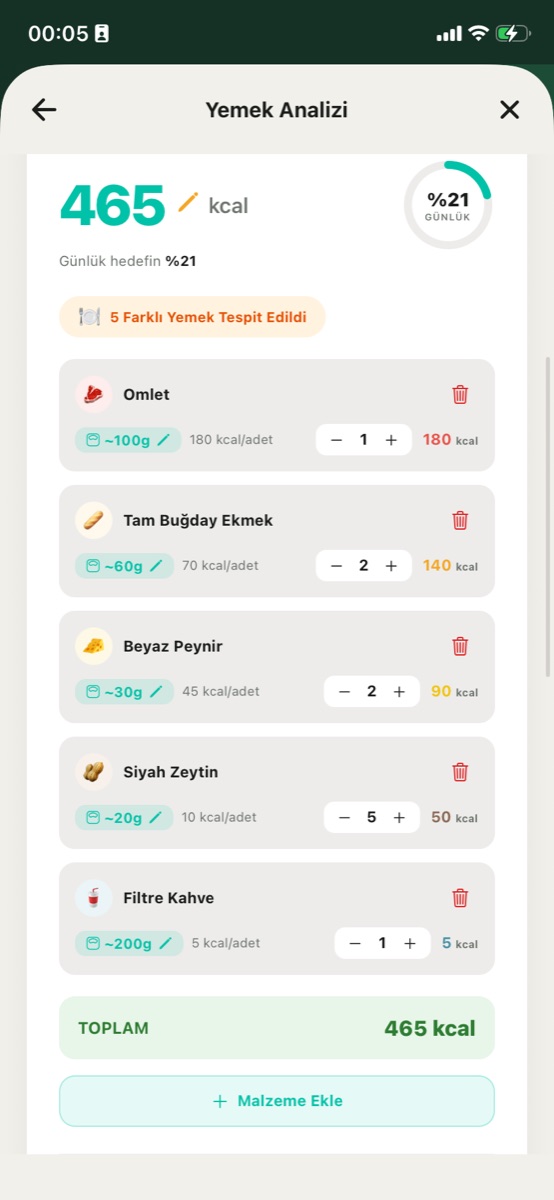Screen dimensions: 554x1200
Task: Delete Filtre Kahve from the meal
Action: (460, 898)
